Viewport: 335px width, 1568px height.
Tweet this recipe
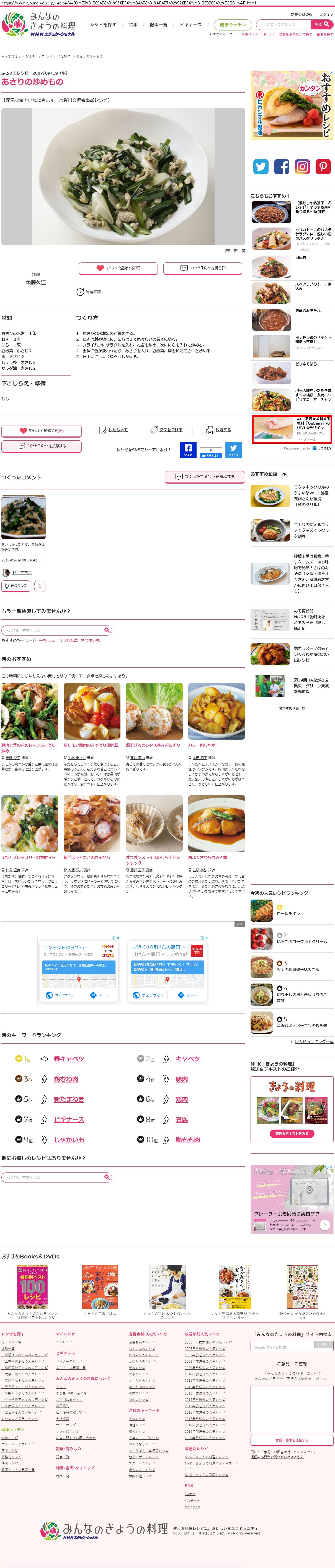coord(233,450)
